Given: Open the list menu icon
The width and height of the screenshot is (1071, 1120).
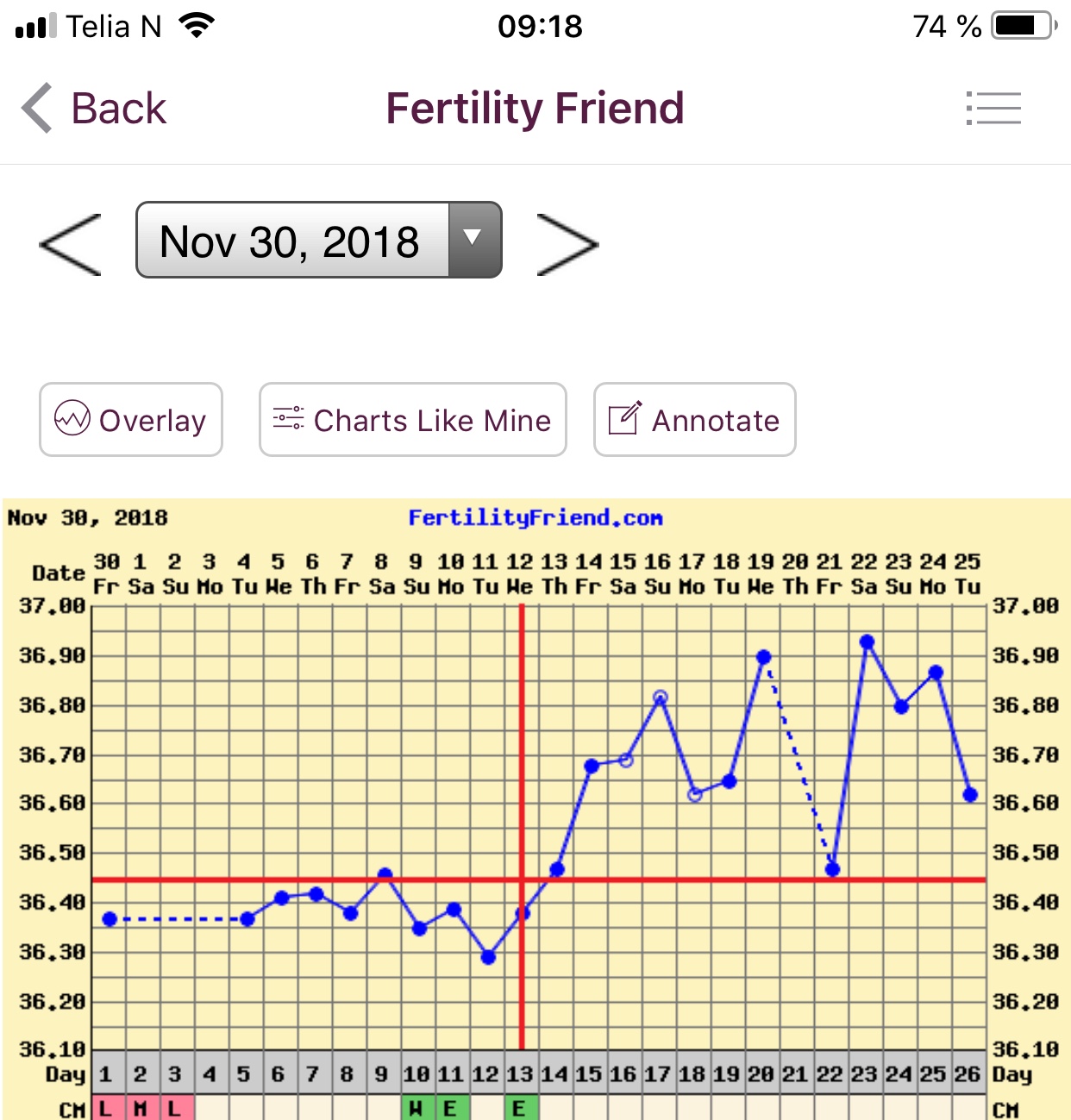Looking at the screenshot, I should coord(993,109).
